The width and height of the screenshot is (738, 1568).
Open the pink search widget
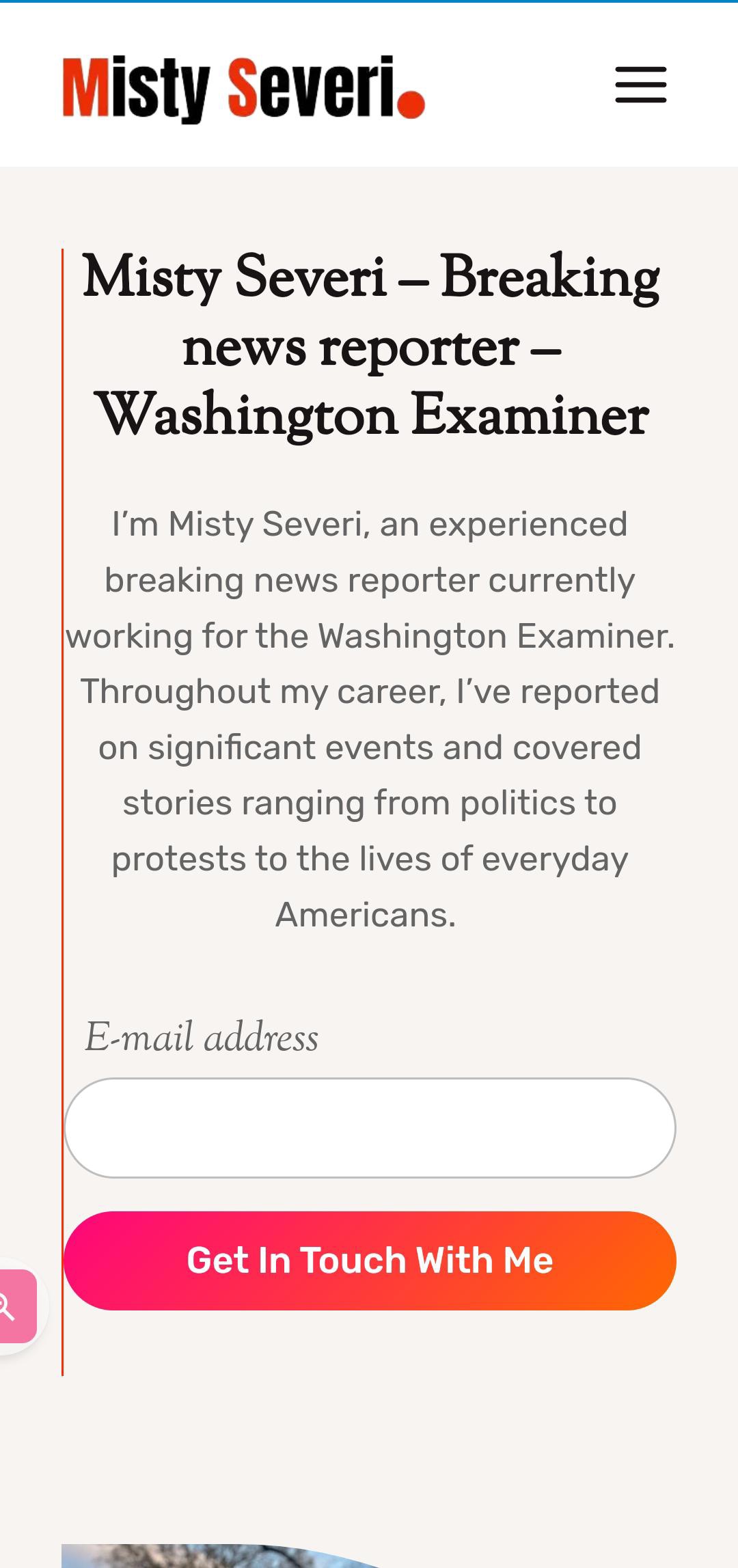pyautogui.click(x=14, y=1306)
